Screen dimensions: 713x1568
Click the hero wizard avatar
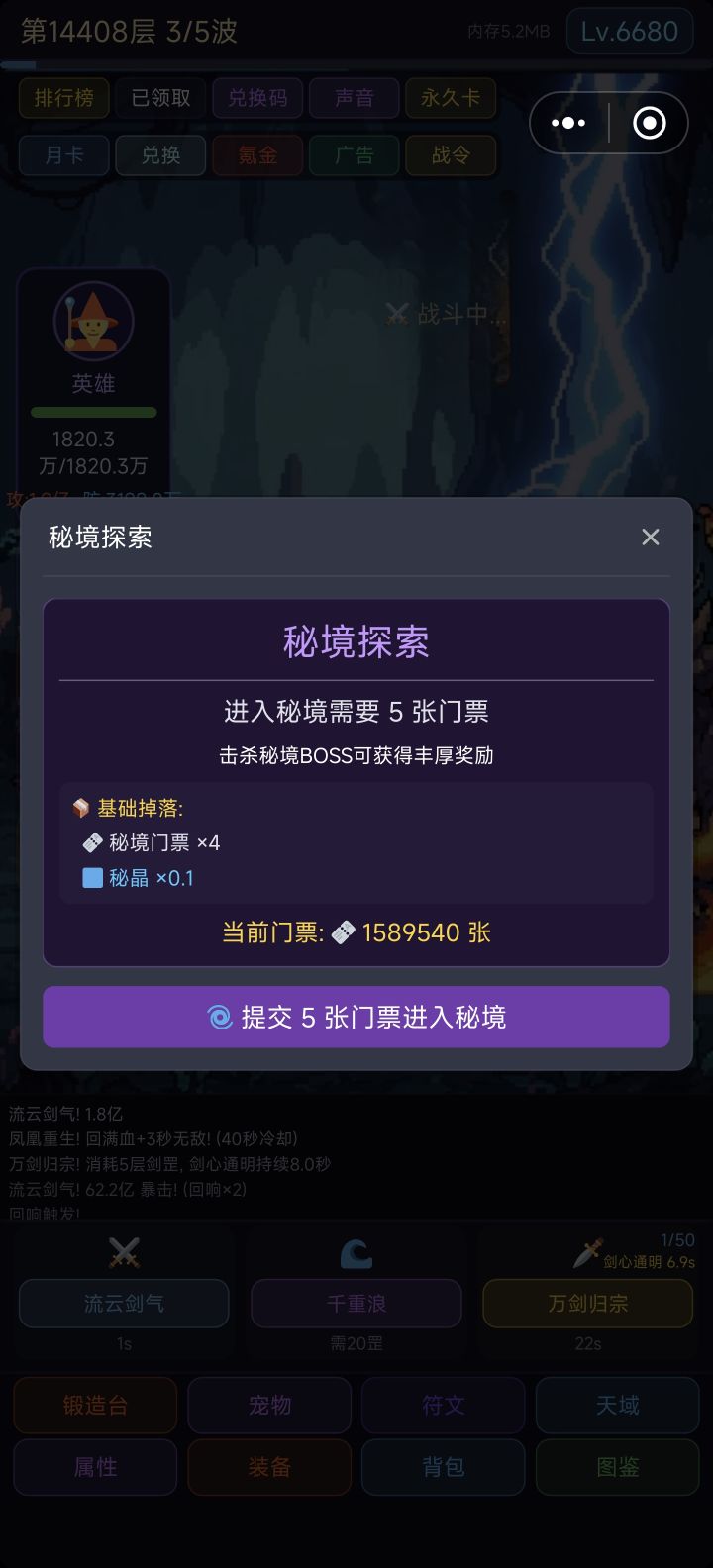pos(93,319)
